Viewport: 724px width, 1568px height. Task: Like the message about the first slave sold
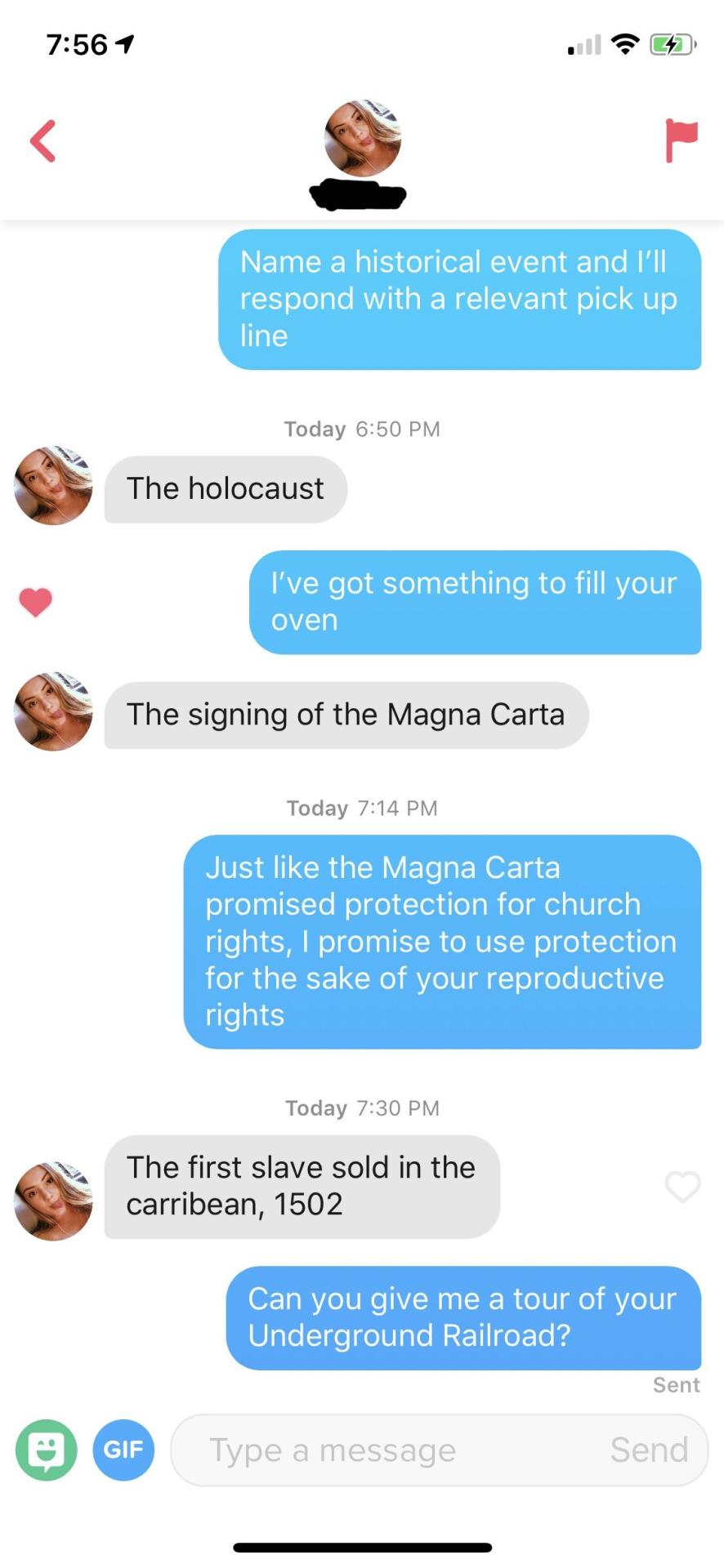682,1187
